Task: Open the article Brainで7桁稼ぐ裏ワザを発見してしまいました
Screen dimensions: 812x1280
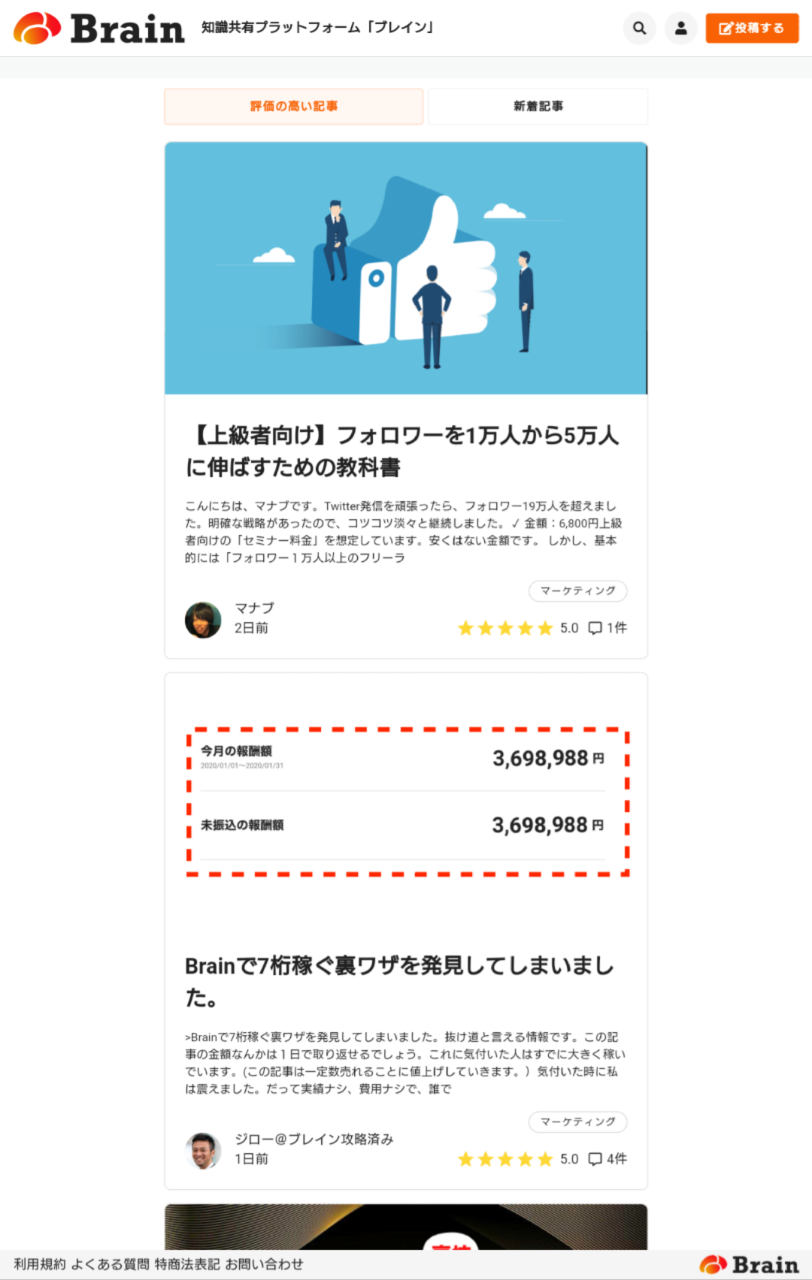Action: click(399, 981)
